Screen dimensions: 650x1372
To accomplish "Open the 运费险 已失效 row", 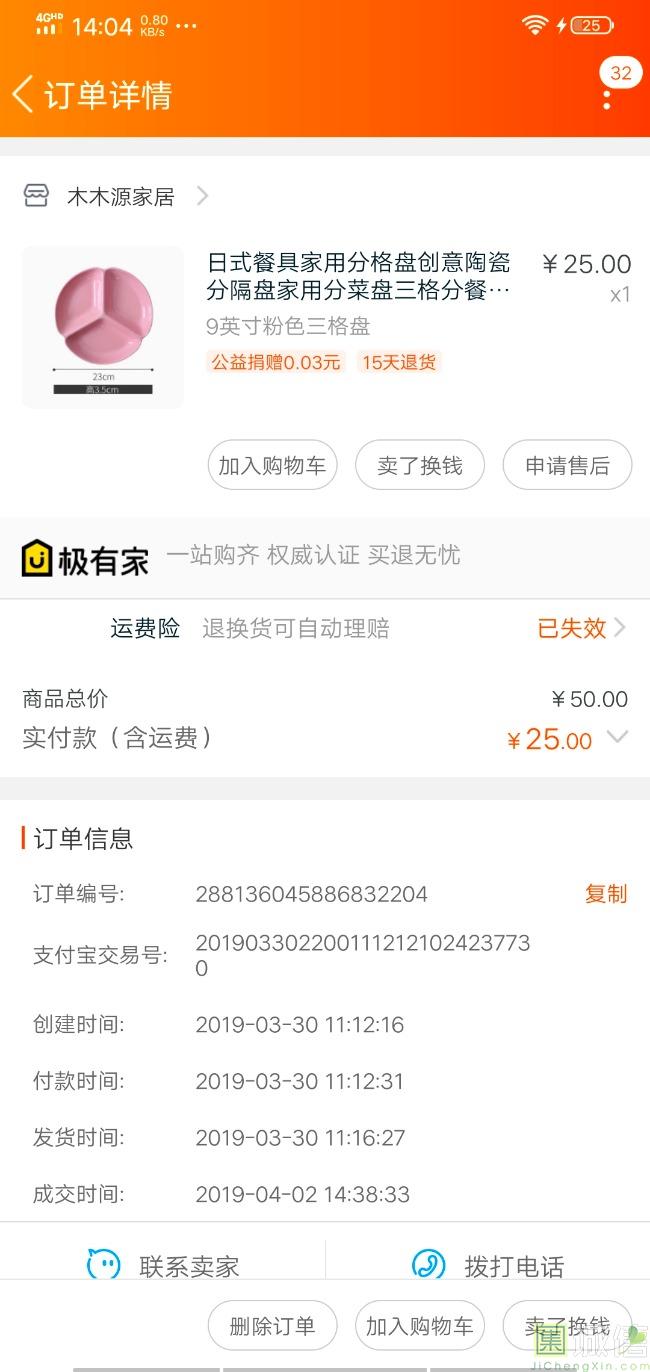I will click(580, 628).
